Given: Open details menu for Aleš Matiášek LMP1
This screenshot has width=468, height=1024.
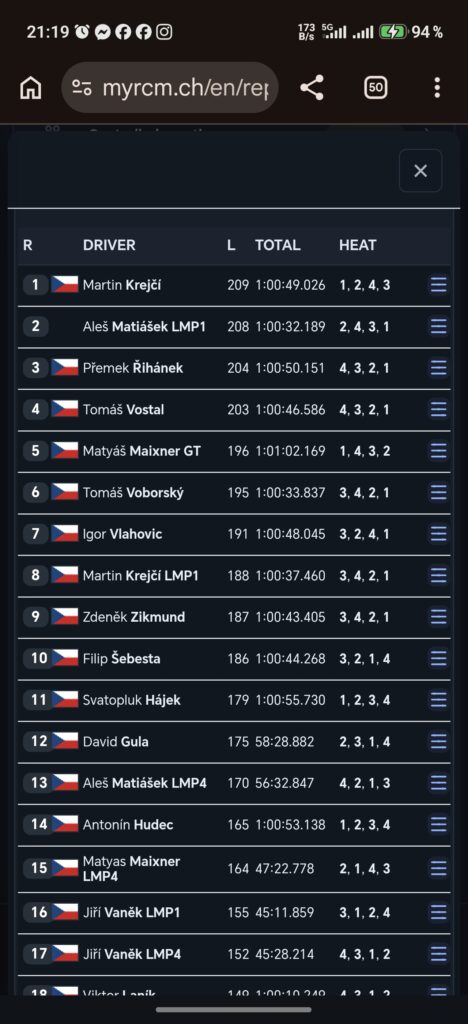Looking at the screenshot, I should 438,327.
